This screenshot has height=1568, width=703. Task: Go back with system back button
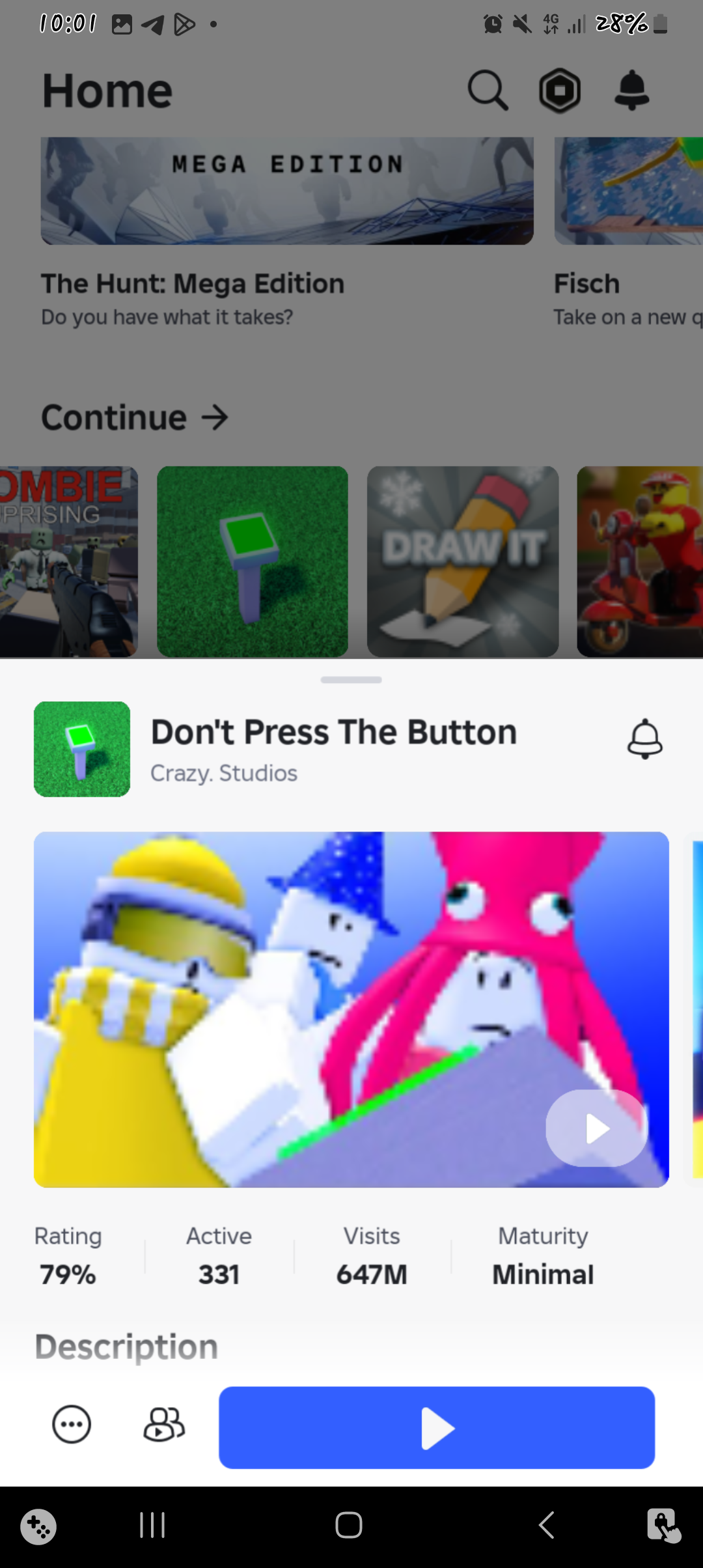pyautogui.click(x=547, y=1525)
